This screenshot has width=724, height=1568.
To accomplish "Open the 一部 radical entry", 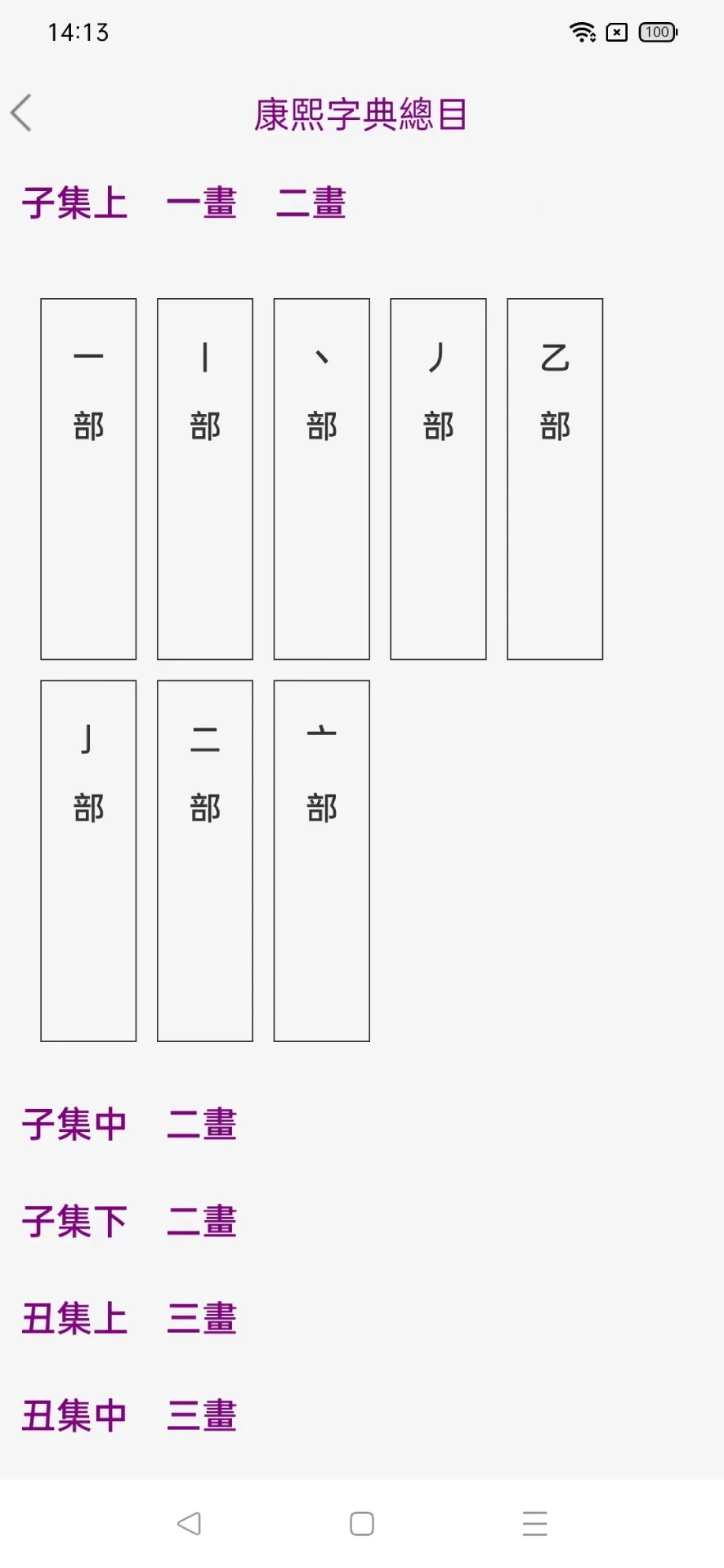I will coord(87,478).
